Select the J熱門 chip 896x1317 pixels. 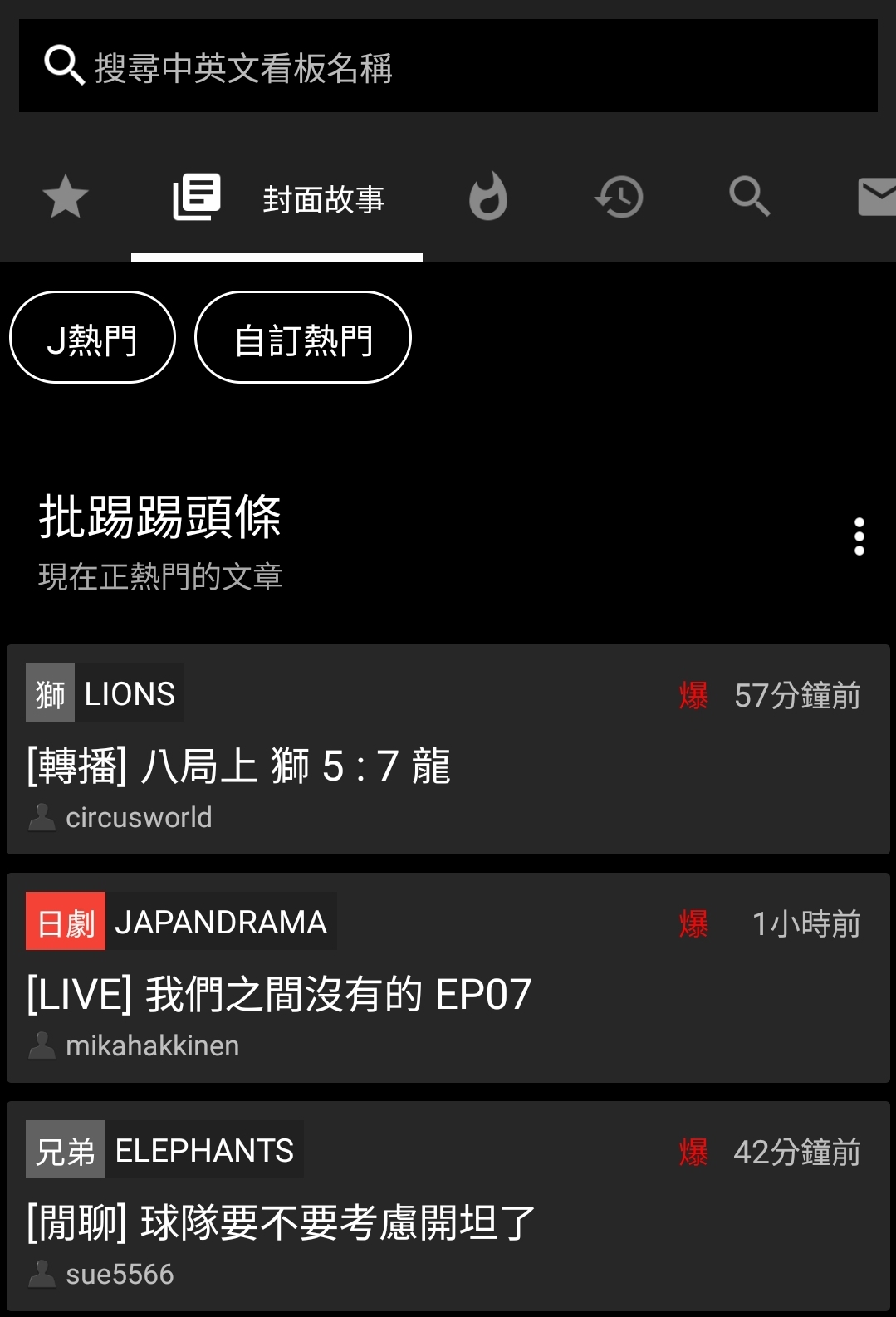pos(92,338)
